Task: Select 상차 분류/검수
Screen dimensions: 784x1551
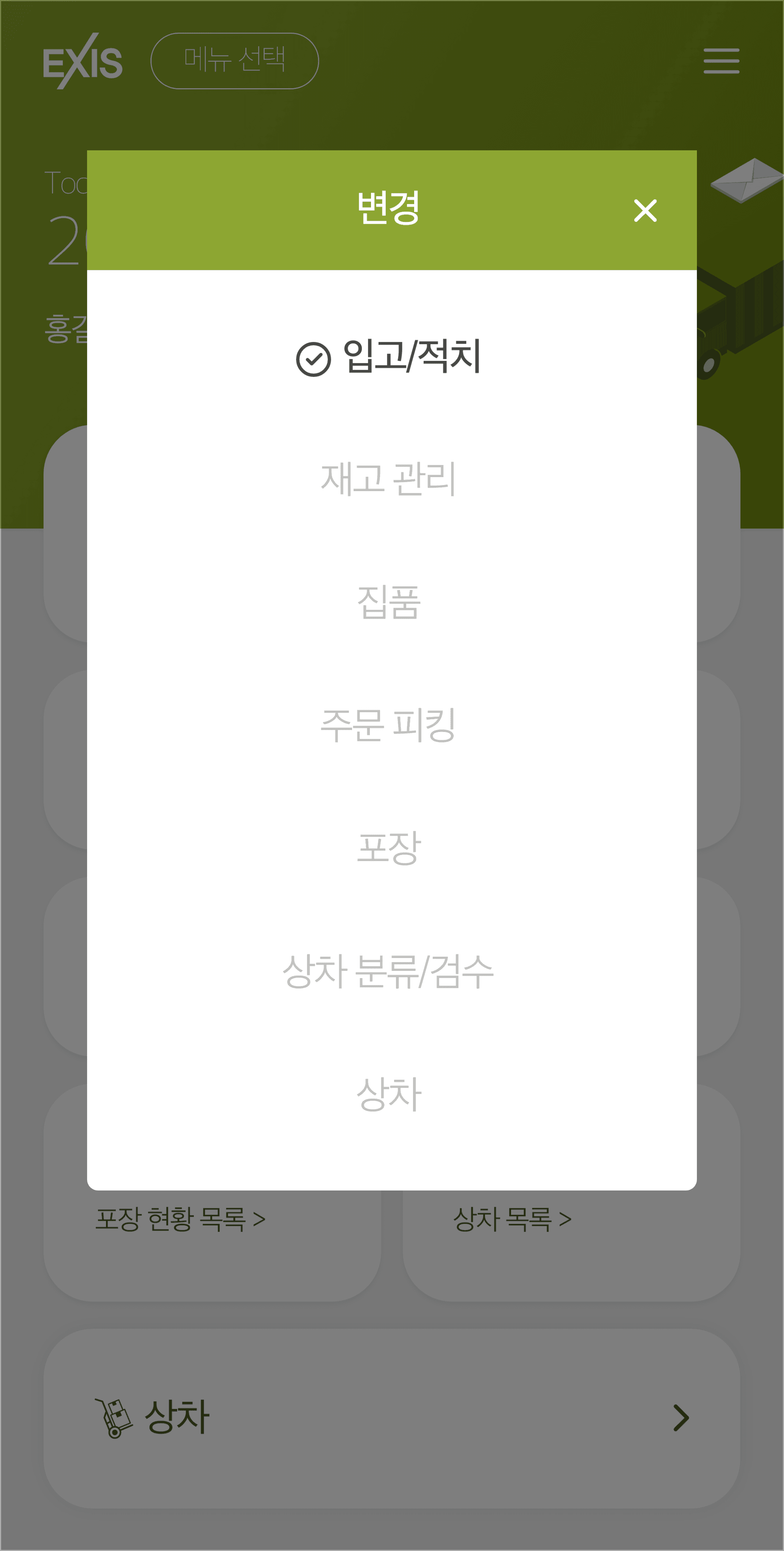Action: [x=388, y=971]
